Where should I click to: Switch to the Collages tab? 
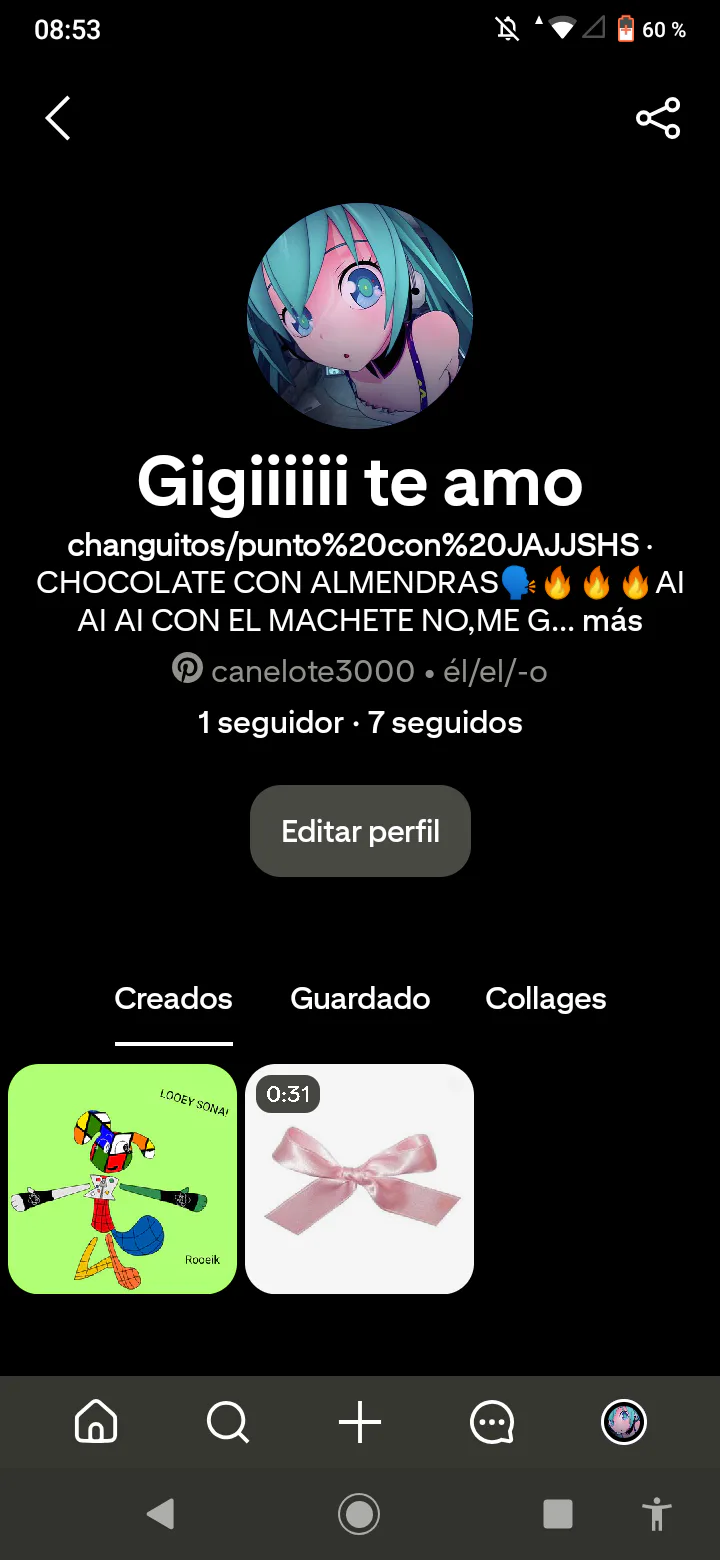[x=546, y=998]
